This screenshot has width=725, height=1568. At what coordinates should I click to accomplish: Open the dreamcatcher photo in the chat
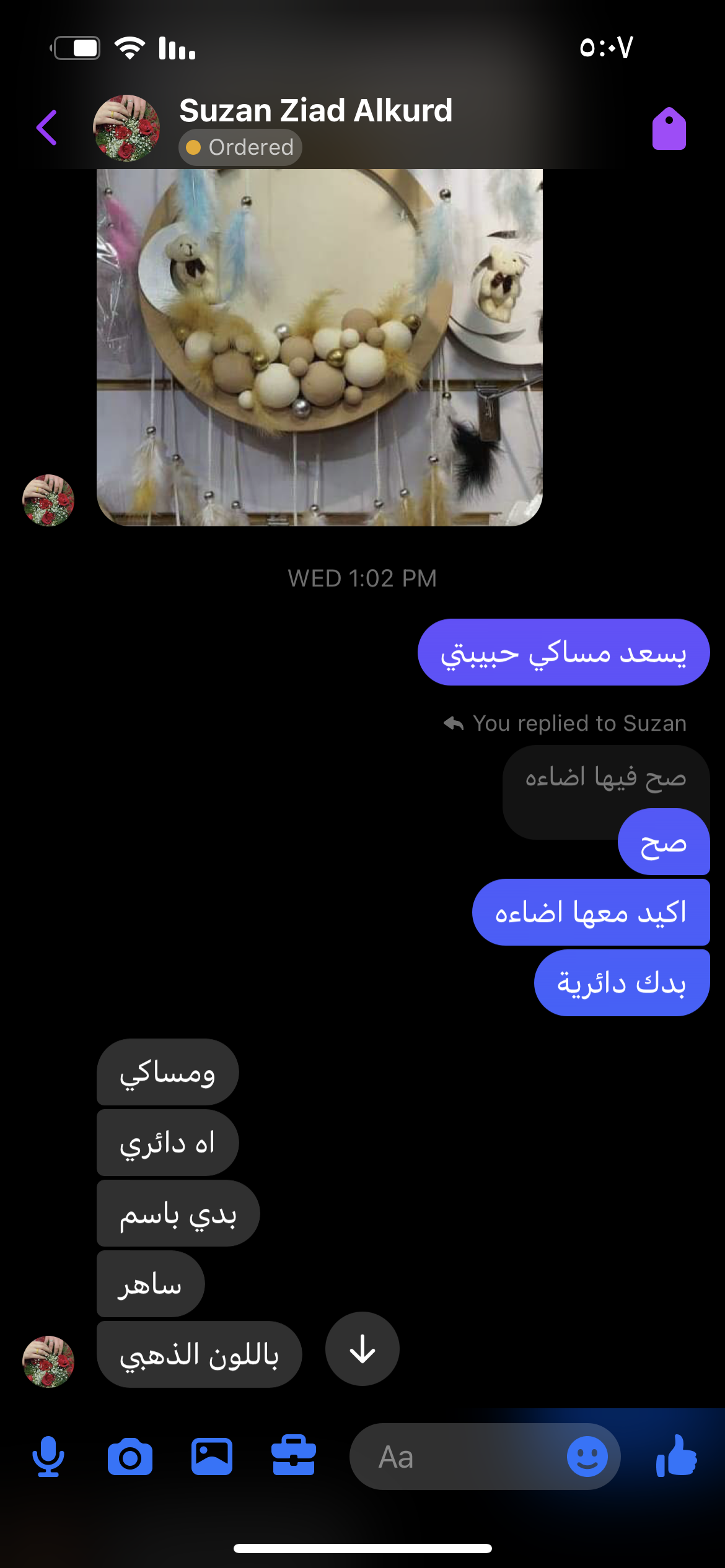[x=319, y=347]
